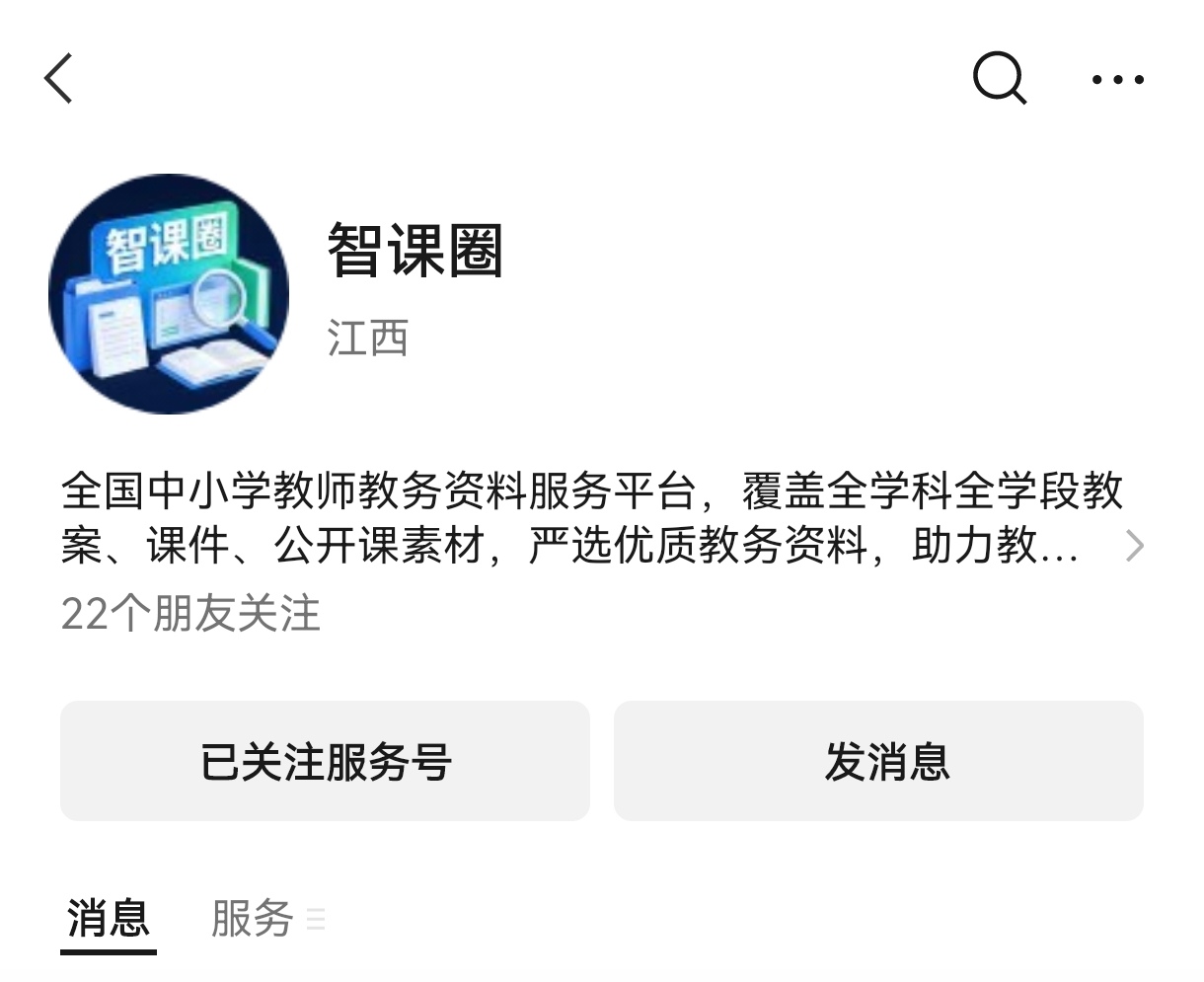Send a message via 发消息

click(878, 762)
